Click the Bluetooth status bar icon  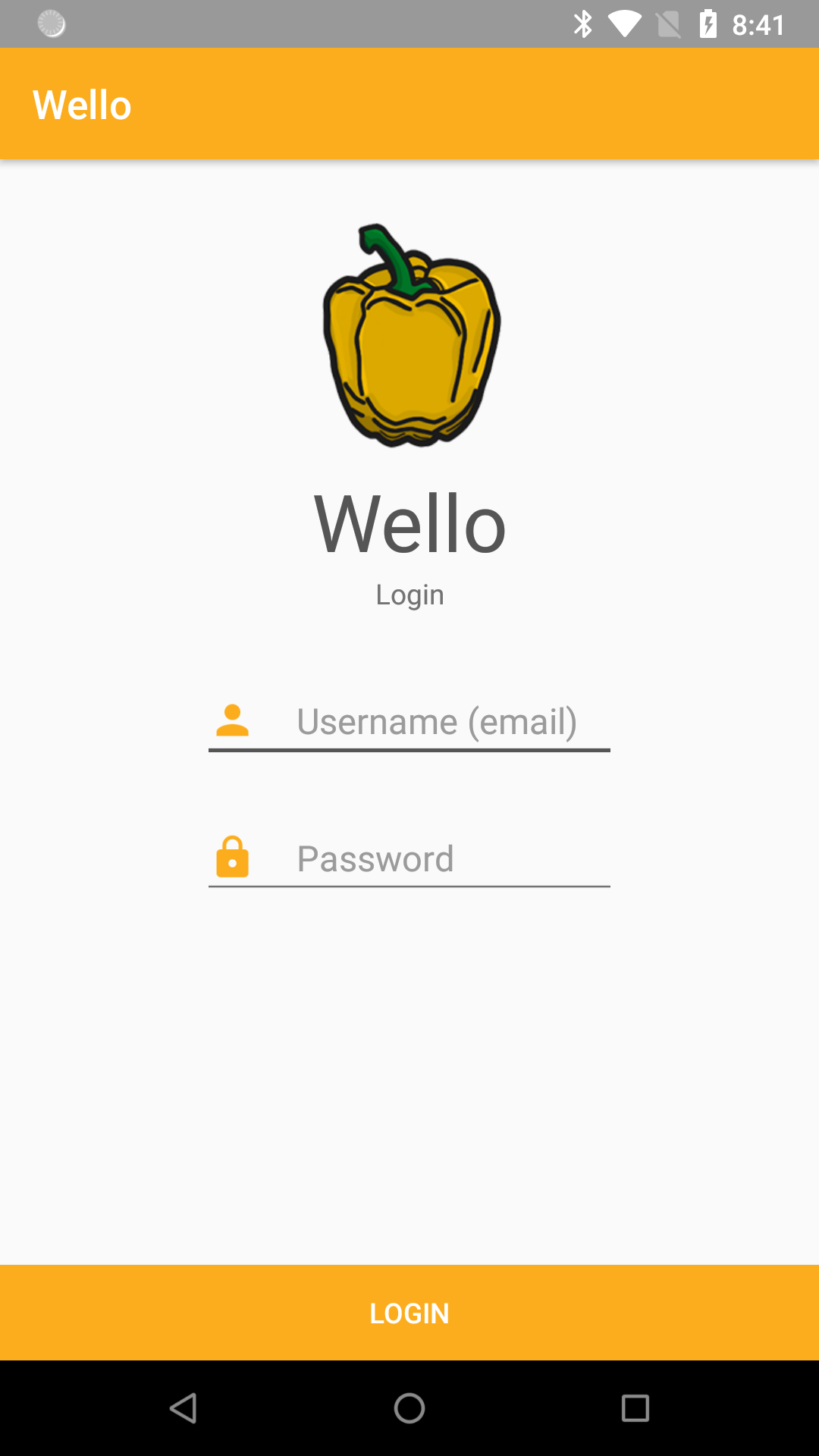click(583, 24)
